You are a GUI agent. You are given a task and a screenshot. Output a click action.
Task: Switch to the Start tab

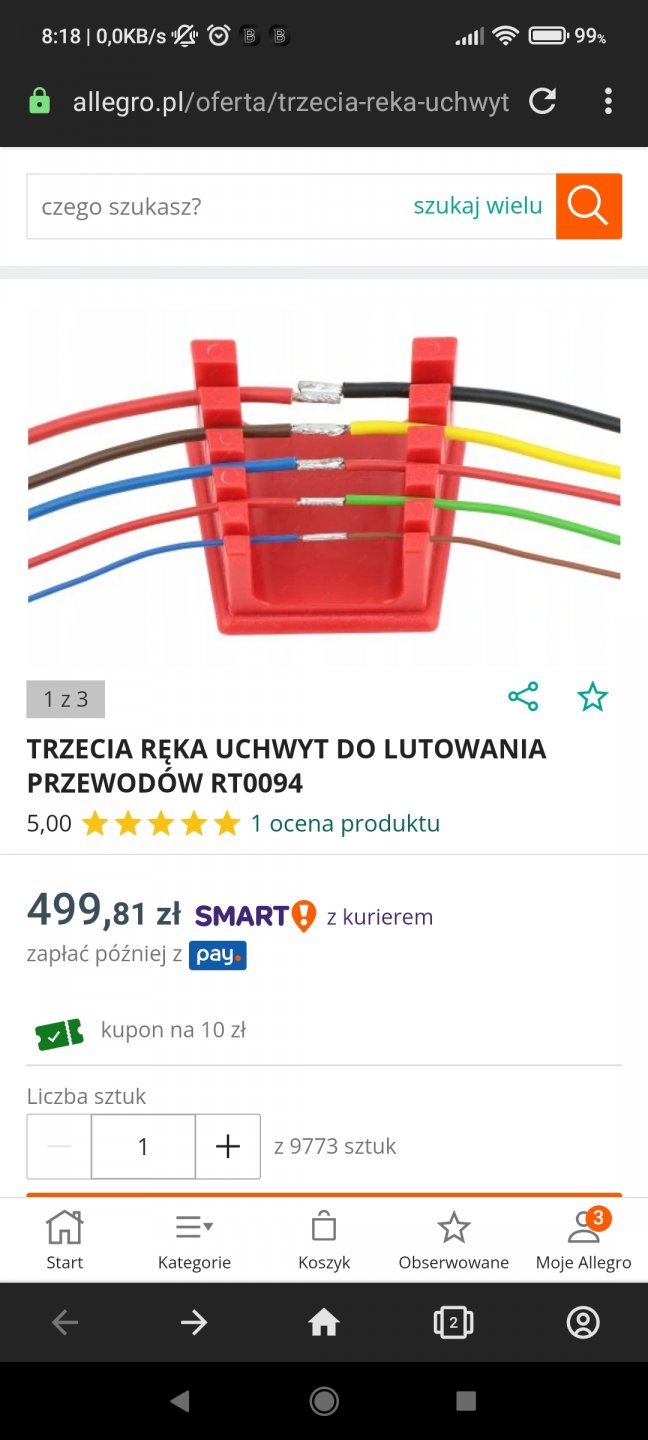[65, 1240]
